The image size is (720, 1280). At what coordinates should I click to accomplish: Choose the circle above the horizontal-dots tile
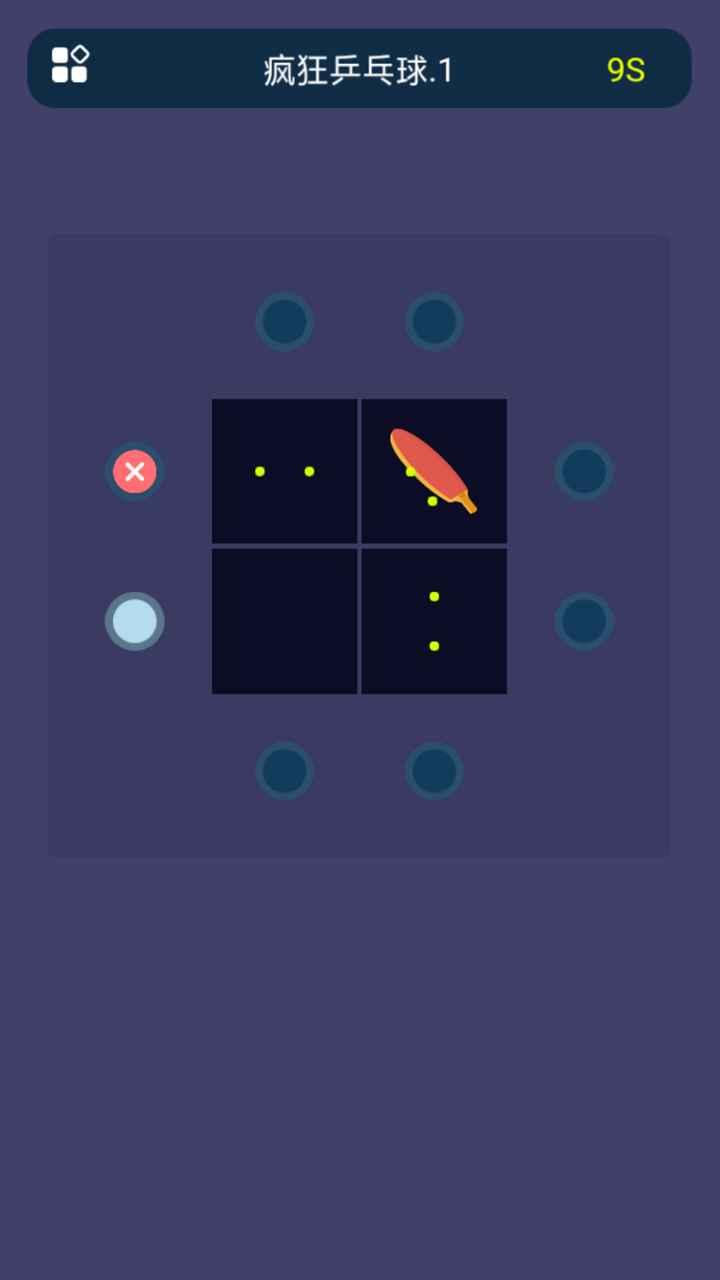284,321
